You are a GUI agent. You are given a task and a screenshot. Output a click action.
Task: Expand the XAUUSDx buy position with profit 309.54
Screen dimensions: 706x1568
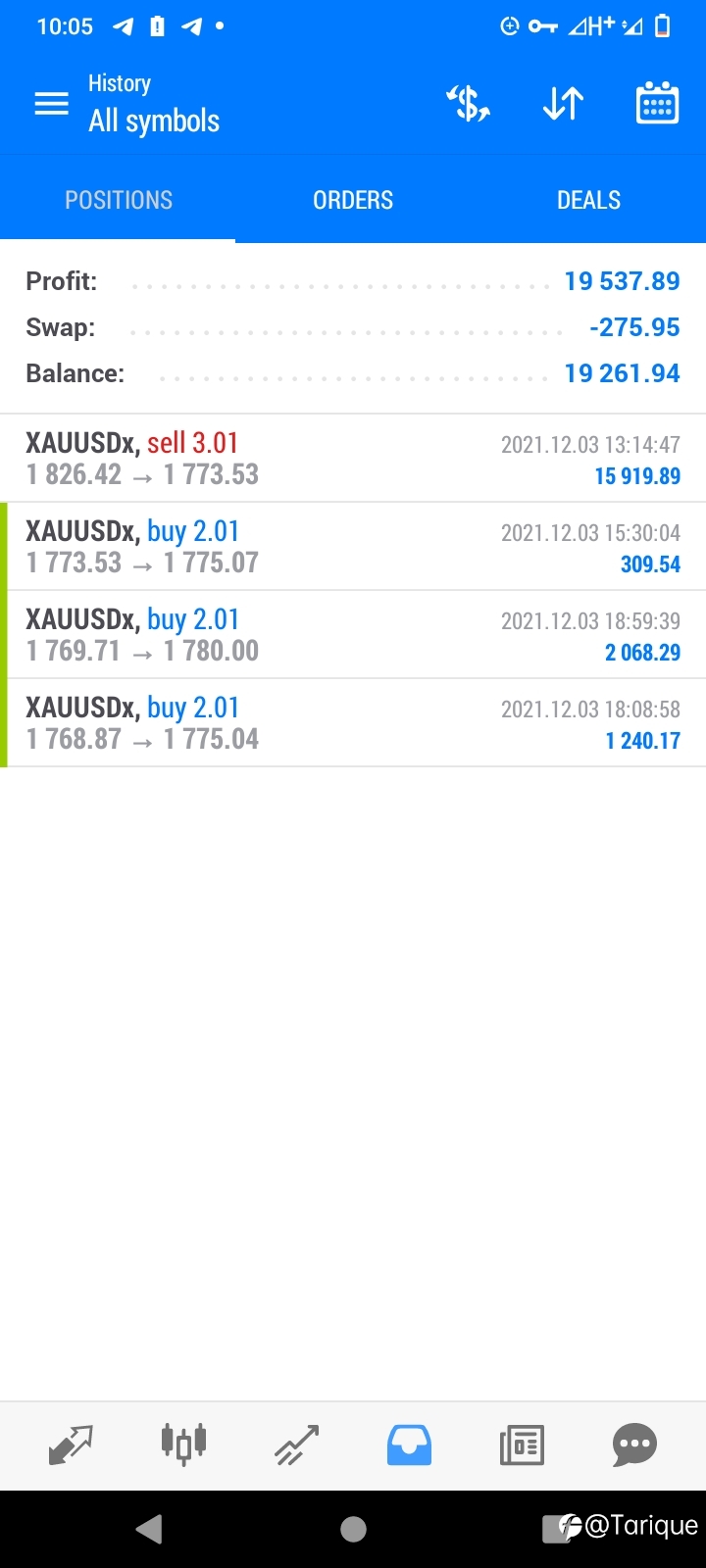pyautogui.click(x=353, y=547)
